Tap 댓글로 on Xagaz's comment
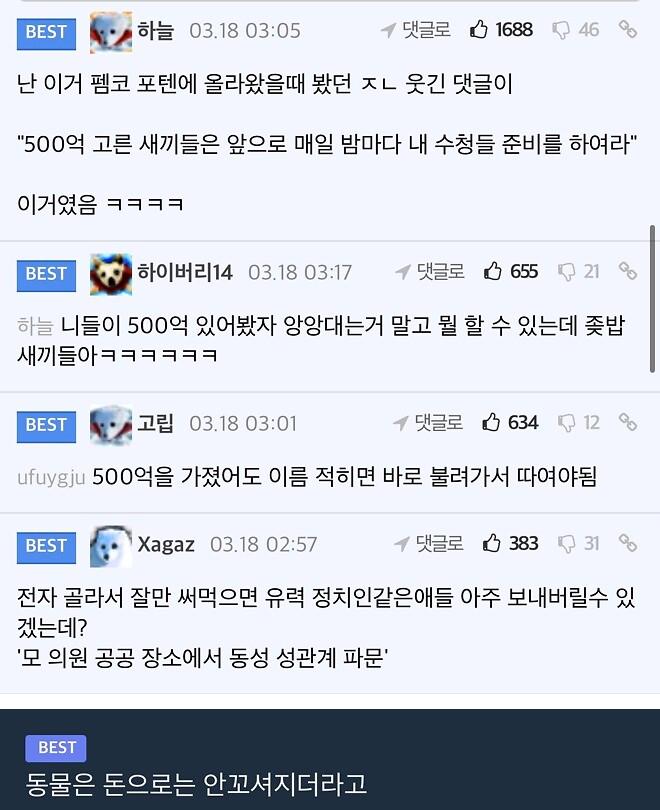The width and height of the screenshot is (660, 810). (429, 544)
